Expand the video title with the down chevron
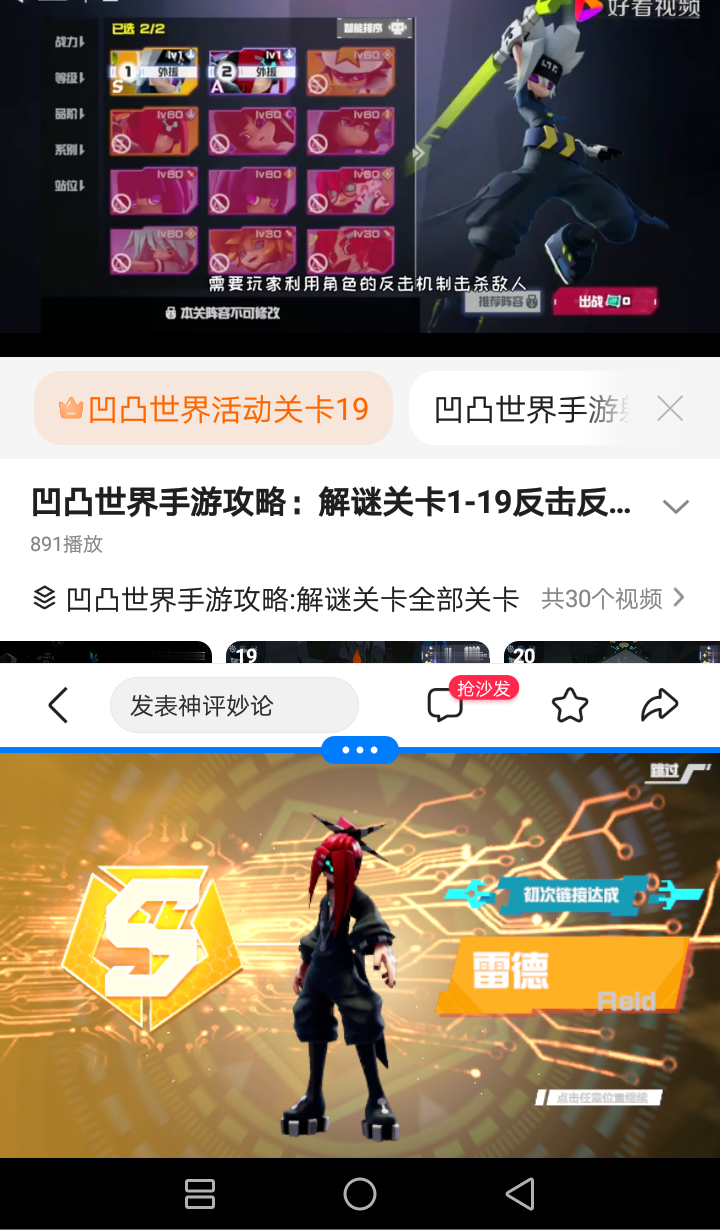This screenshot has height=1230, width=720. pos(677,505)
